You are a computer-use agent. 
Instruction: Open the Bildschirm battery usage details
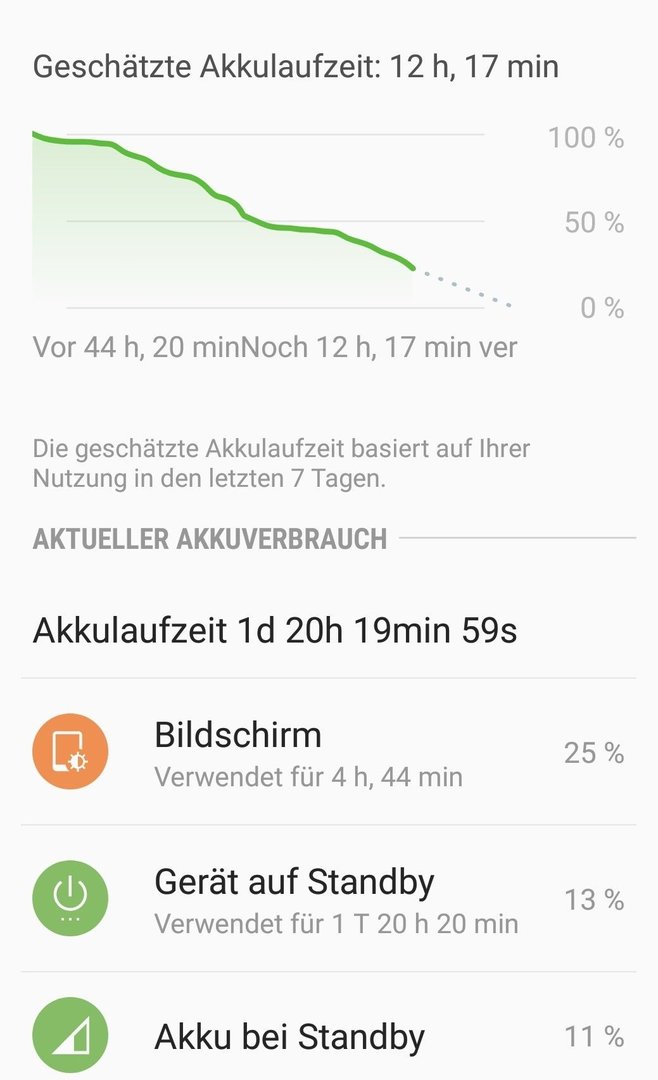329,751
